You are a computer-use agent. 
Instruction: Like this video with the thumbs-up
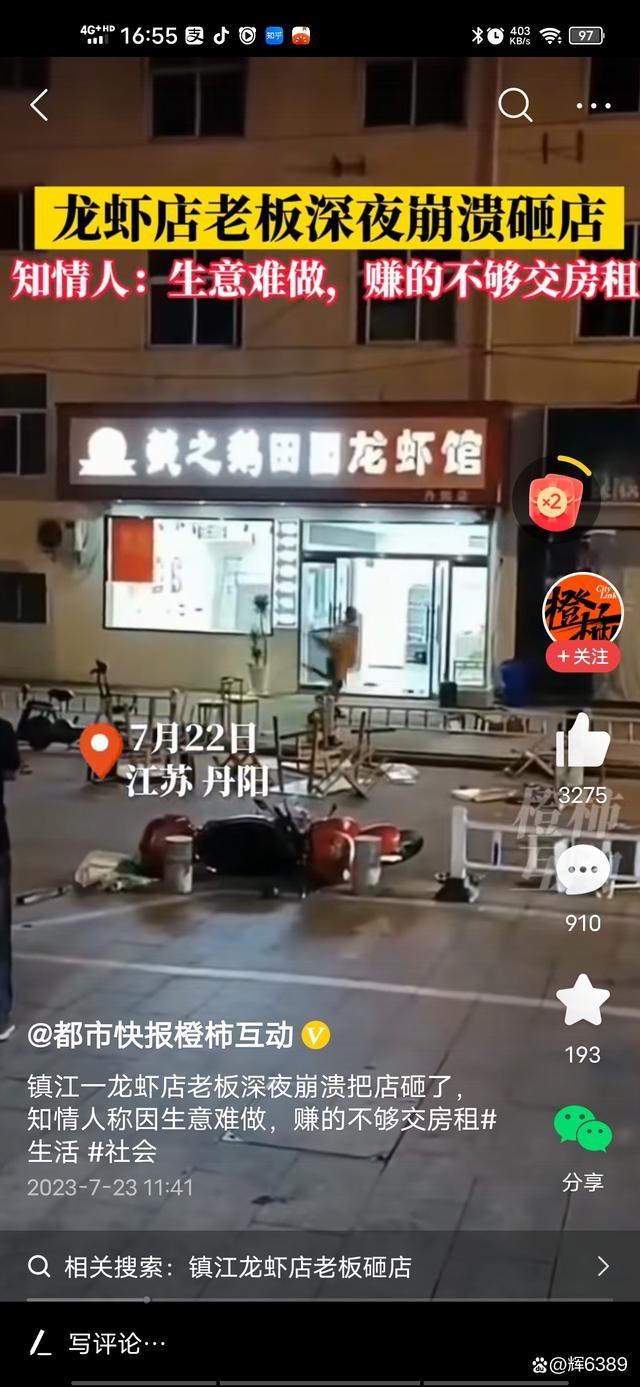(582, 742)
